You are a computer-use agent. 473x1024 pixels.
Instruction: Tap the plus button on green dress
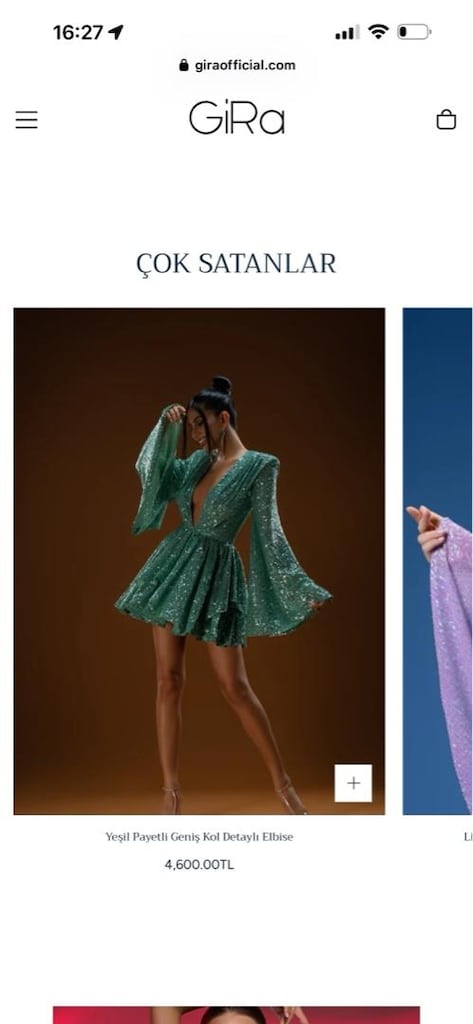pyautogui.click(x=353, y=783)
